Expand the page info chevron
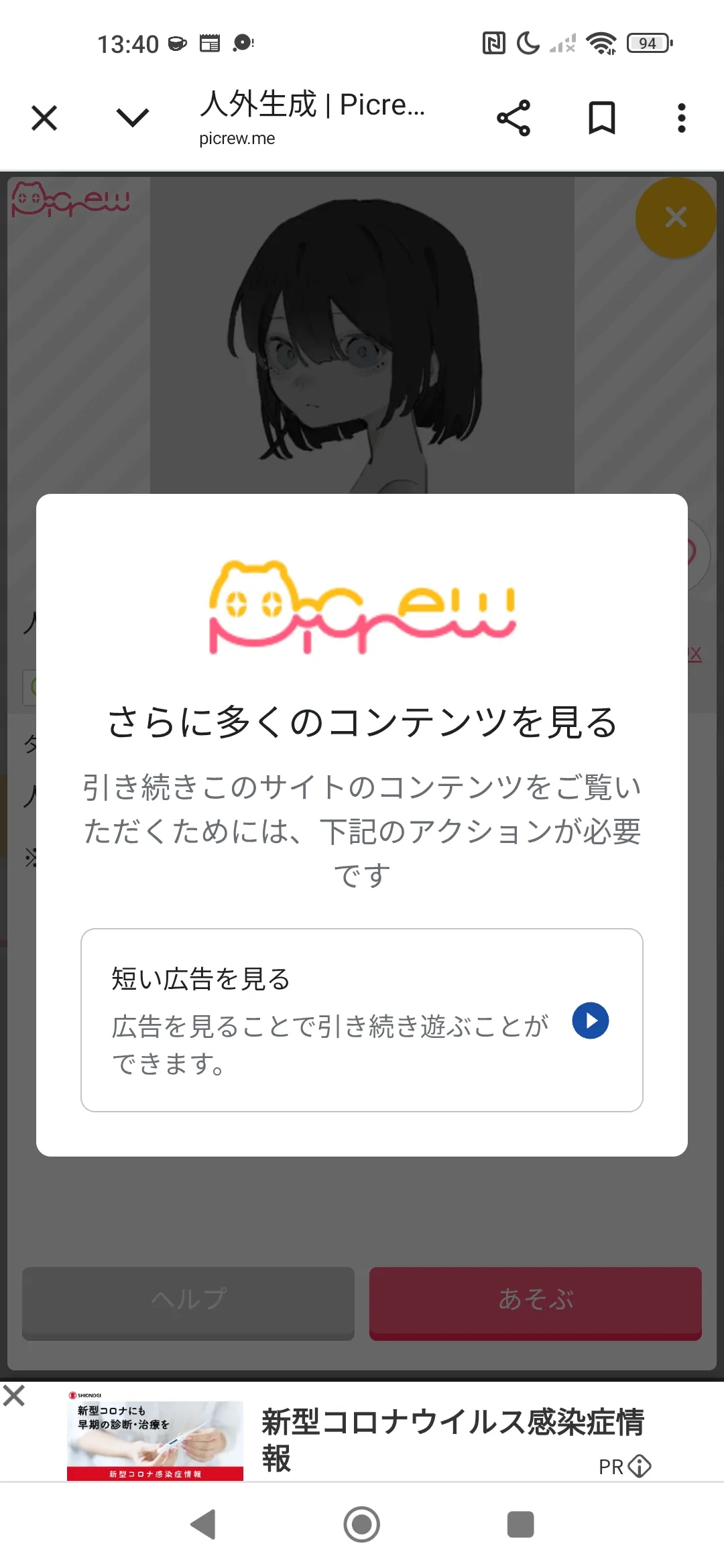Screen dimensions: 724x1568 point(132,118)
